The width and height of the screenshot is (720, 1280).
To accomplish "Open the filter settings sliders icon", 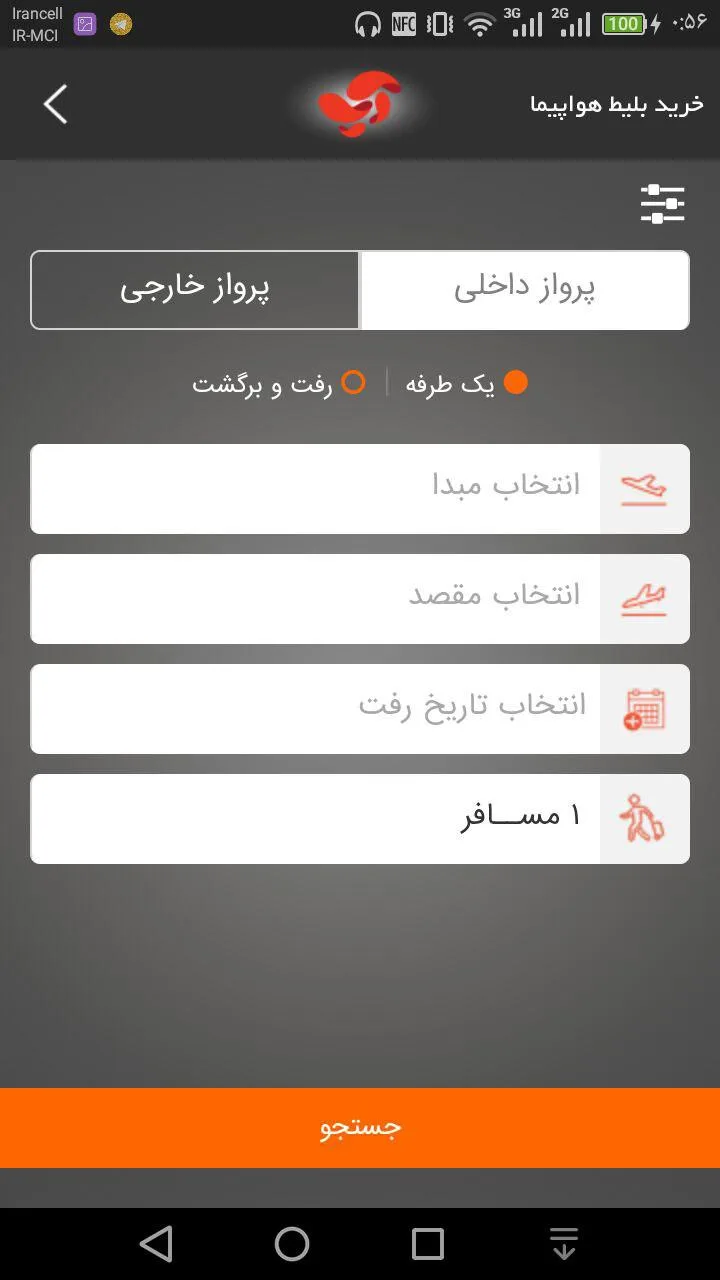I will coord(662,204).
